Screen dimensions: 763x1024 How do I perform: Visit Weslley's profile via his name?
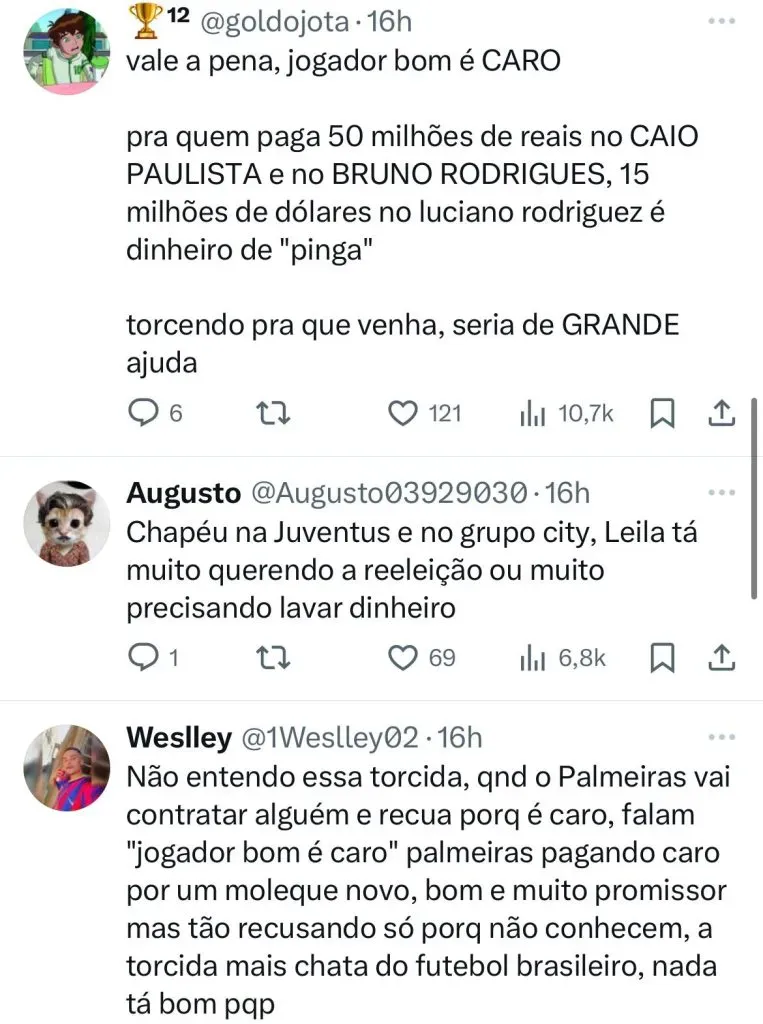coord(178,738)
